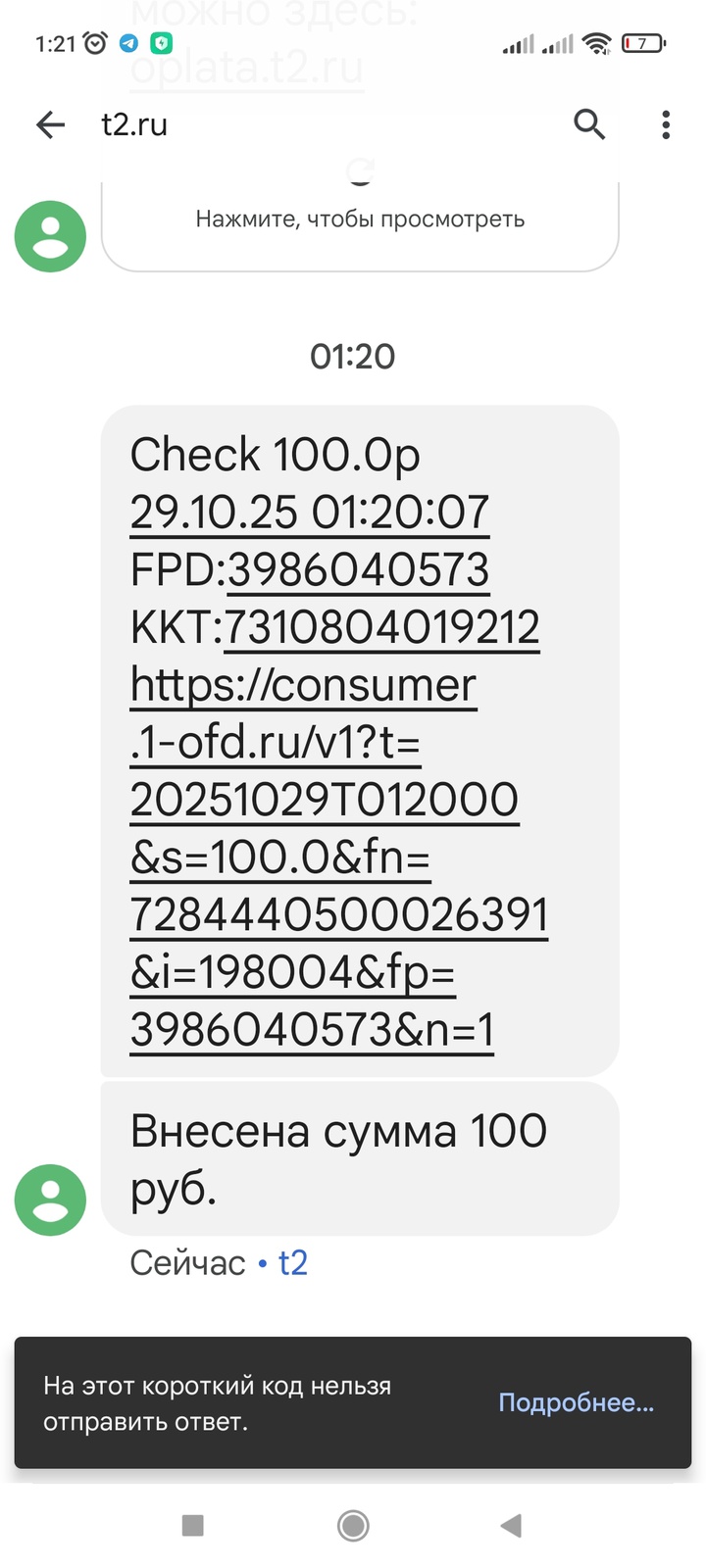This screenshot has width=706, height=1568.
Task: Tap the underlined date 29.10.25 01:20:07
Action: (309, 513)
